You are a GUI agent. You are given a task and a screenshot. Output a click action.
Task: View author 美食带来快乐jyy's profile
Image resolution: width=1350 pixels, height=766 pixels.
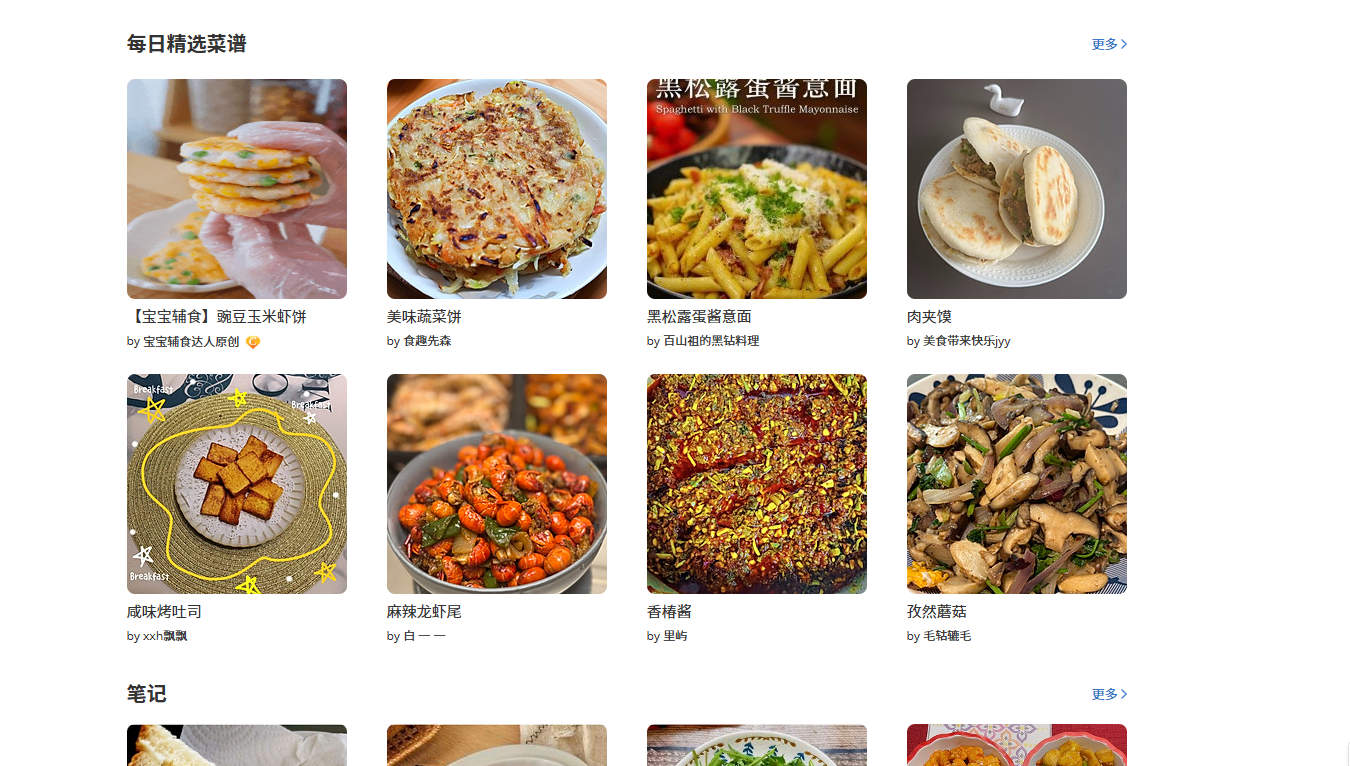(x=966, y=341)
